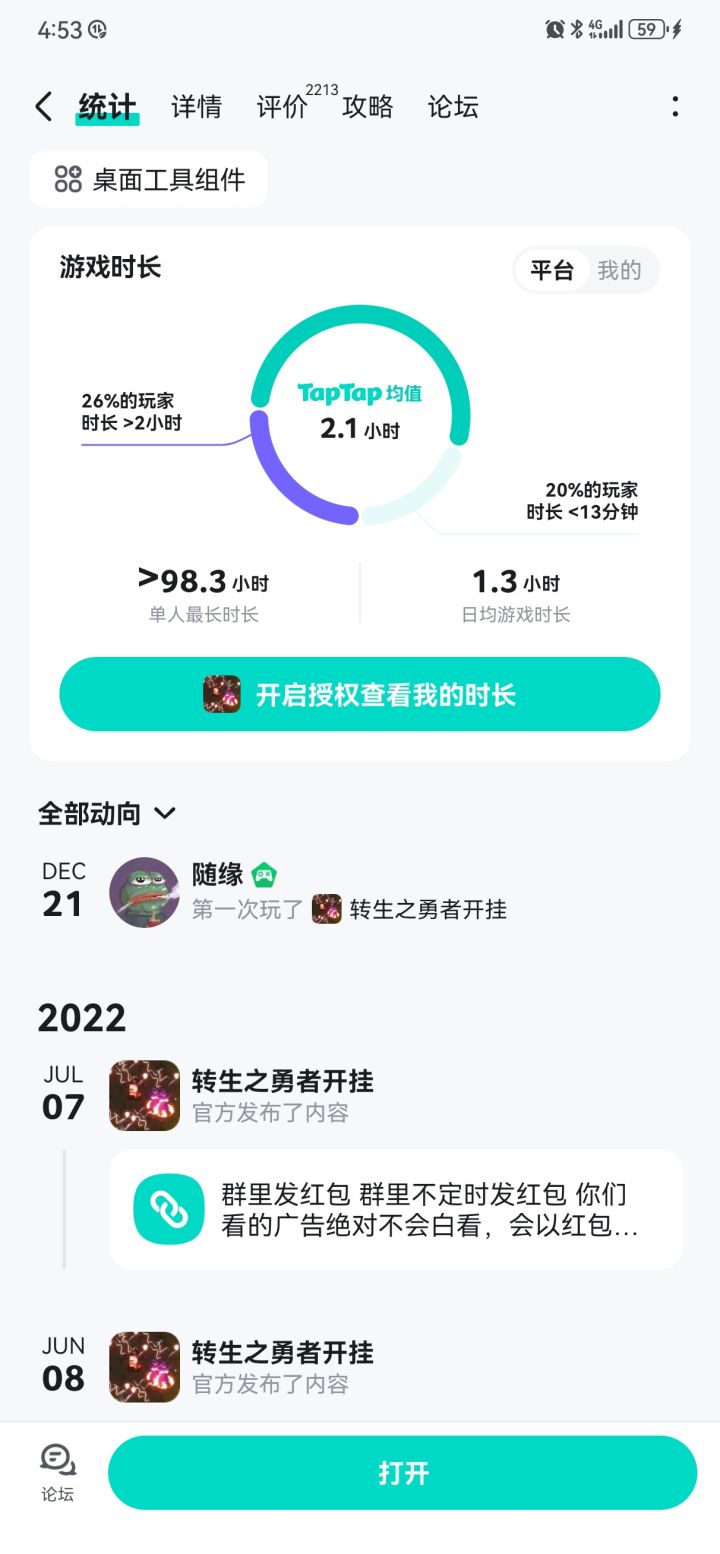The width and height of the screenshot is (720, 1554).
Task: Open the 攻略 tab
Action: point(368,107)
